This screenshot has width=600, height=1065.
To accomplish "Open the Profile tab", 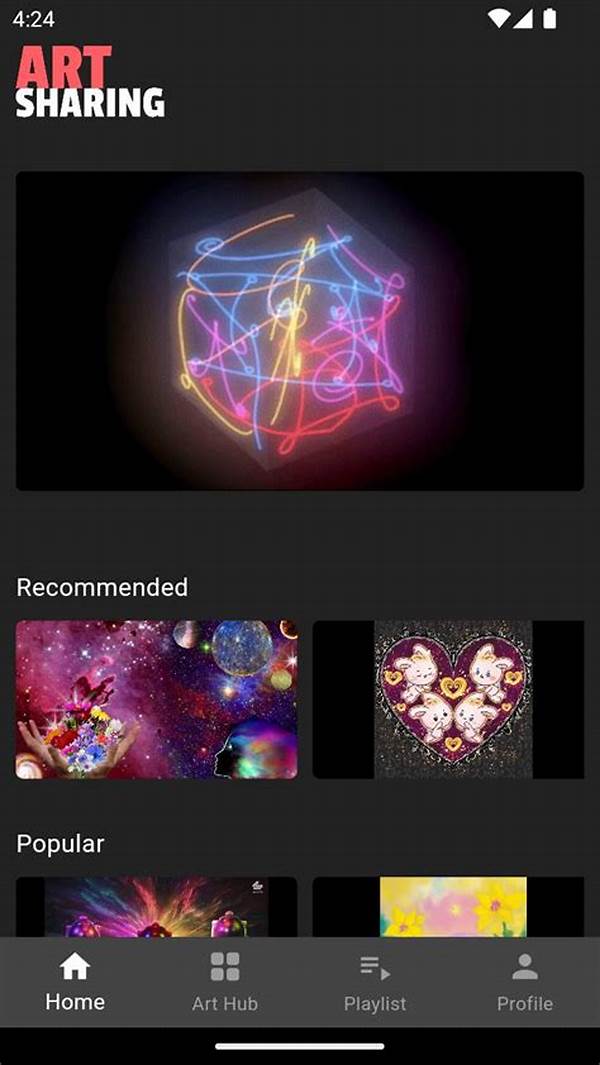I will coord(525,982).
